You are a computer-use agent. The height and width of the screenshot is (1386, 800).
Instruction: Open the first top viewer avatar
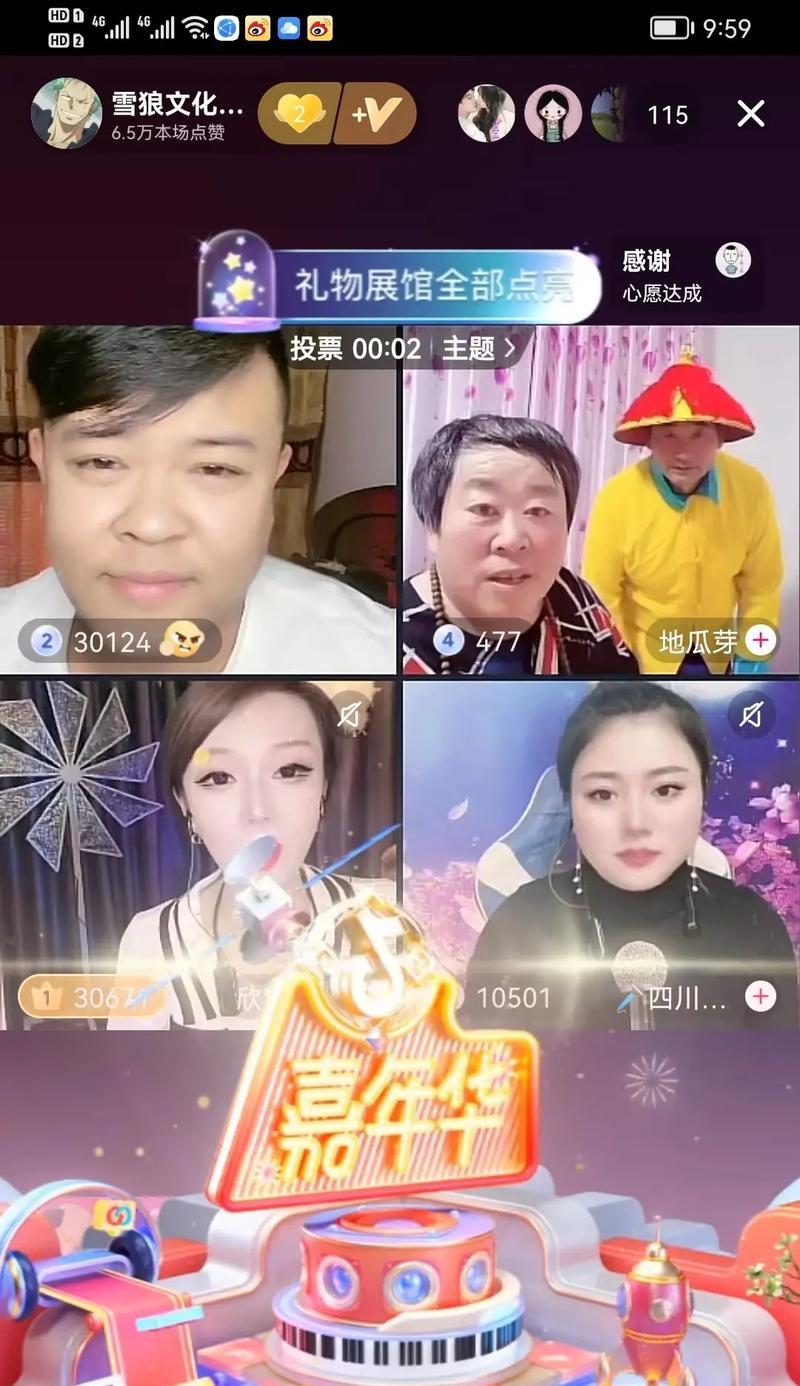[x=487, y=114]
